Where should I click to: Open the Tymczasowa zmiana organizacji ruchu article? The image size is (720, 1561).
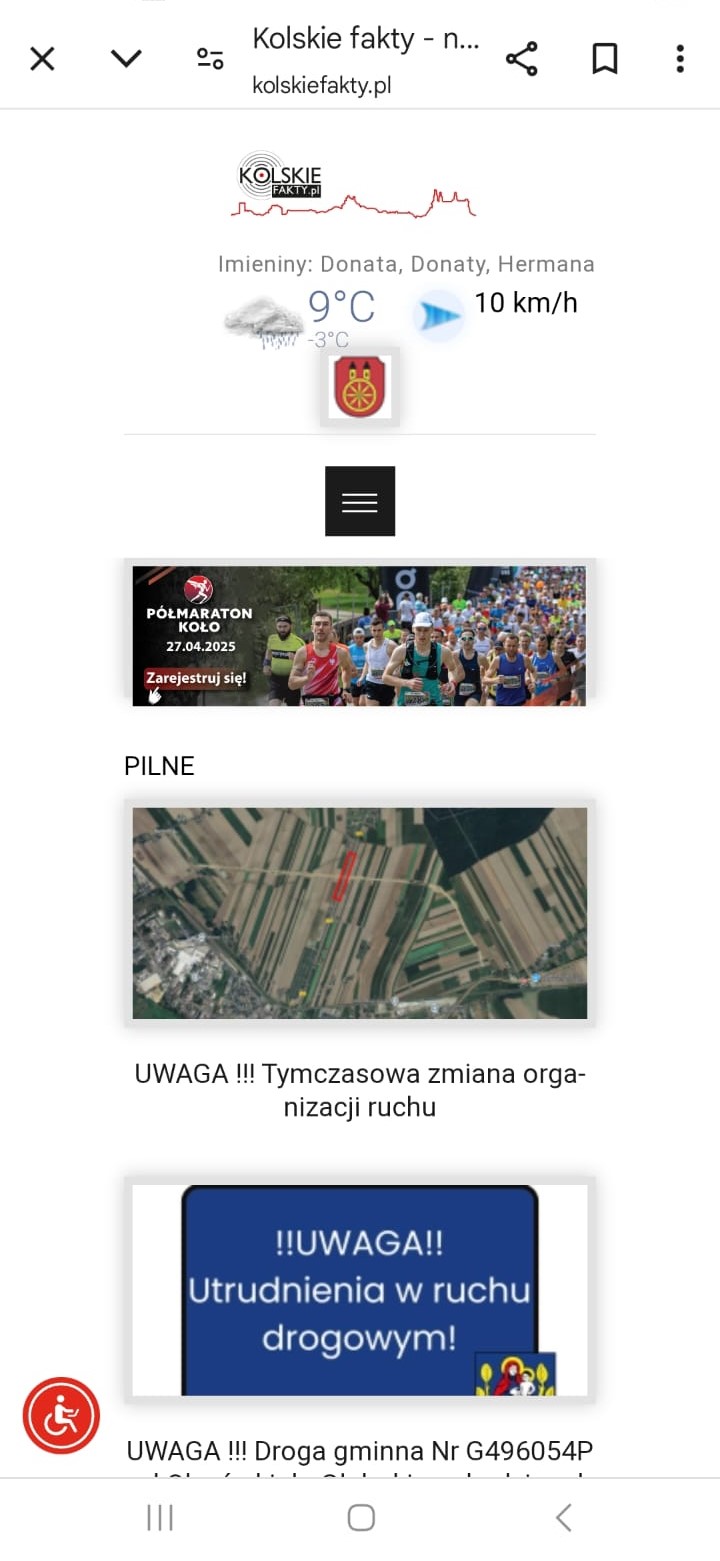click(x=360, y=1089)
